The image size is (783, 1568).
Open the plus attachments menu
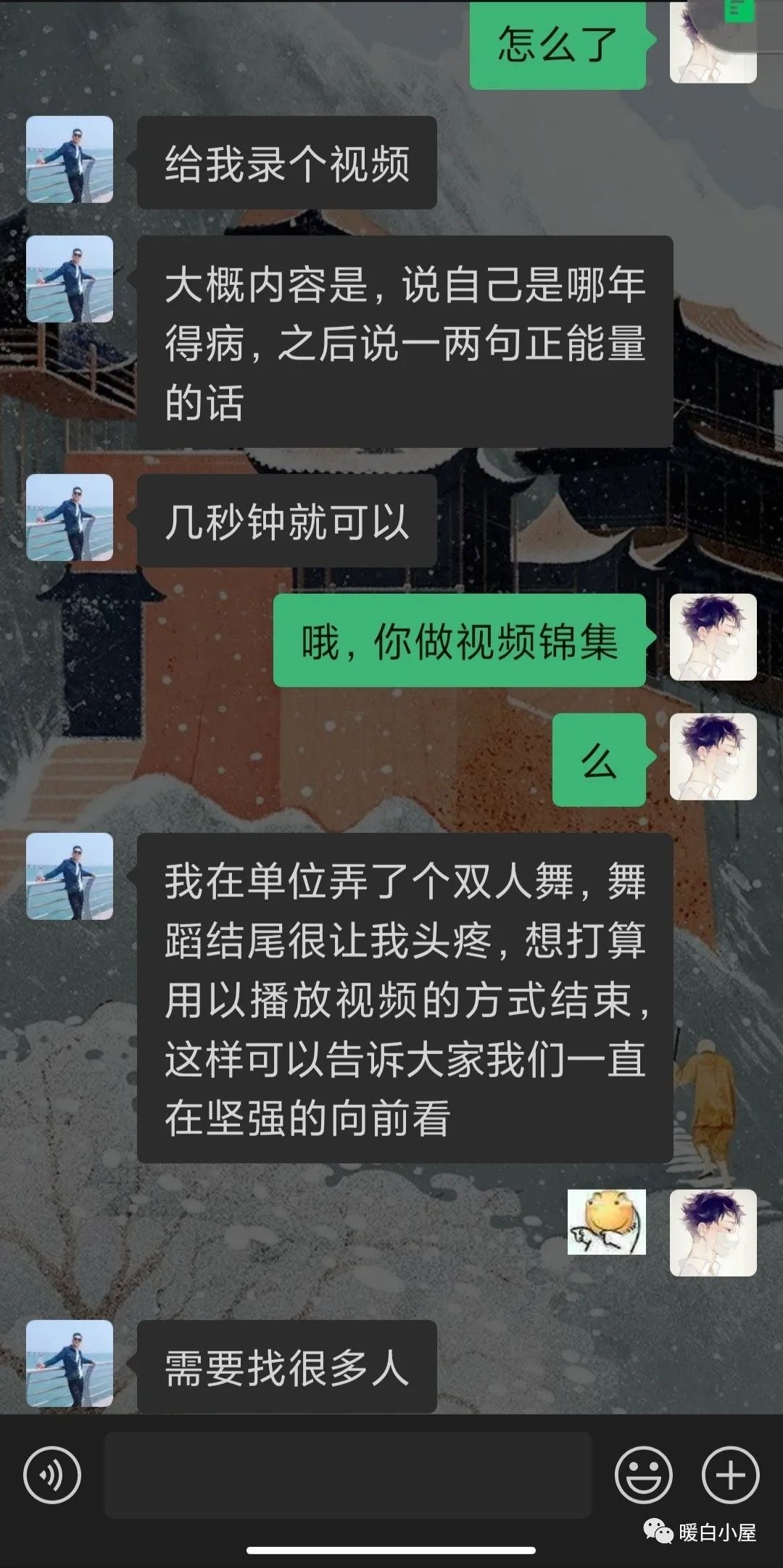click(730, 1474)
